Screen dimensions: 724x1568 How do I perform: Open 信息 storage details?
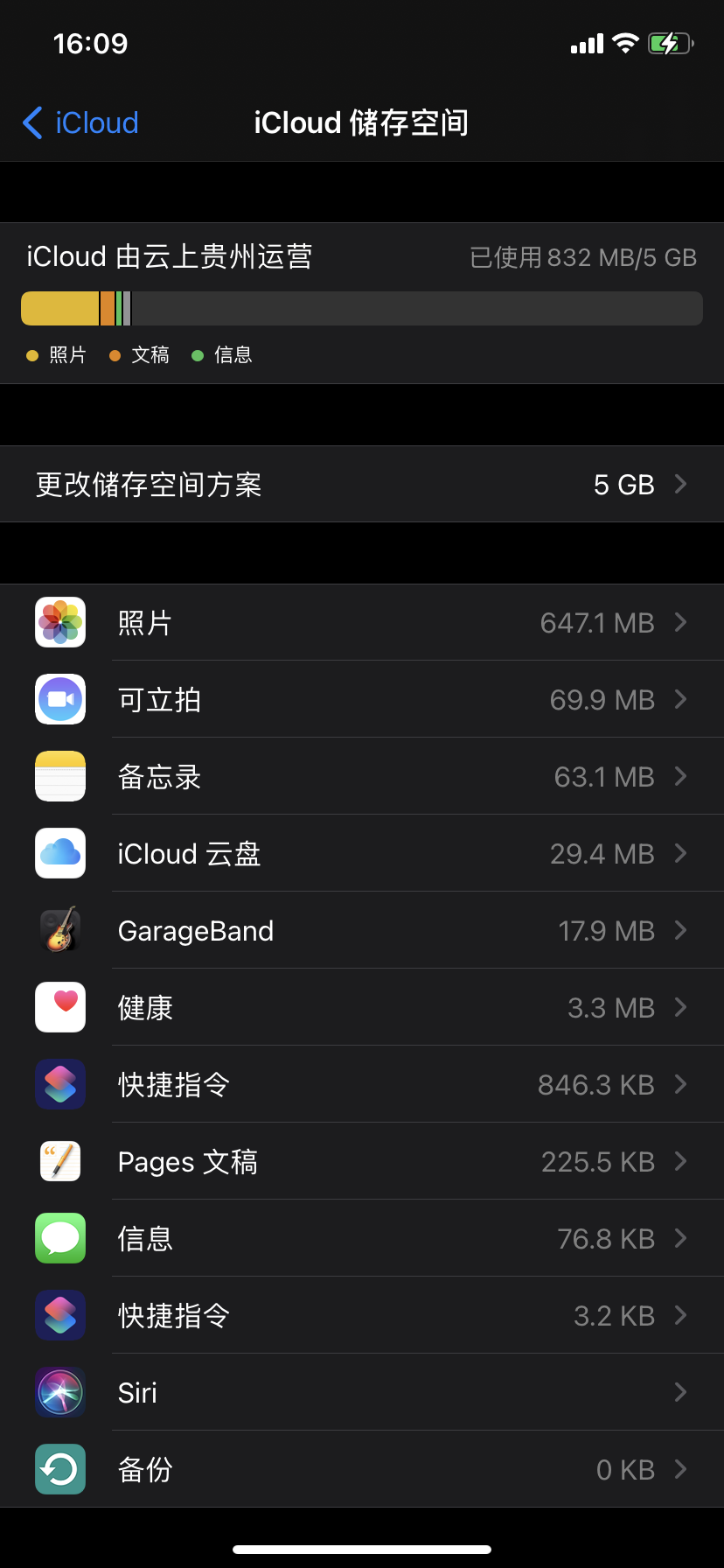click(362, 1239)
